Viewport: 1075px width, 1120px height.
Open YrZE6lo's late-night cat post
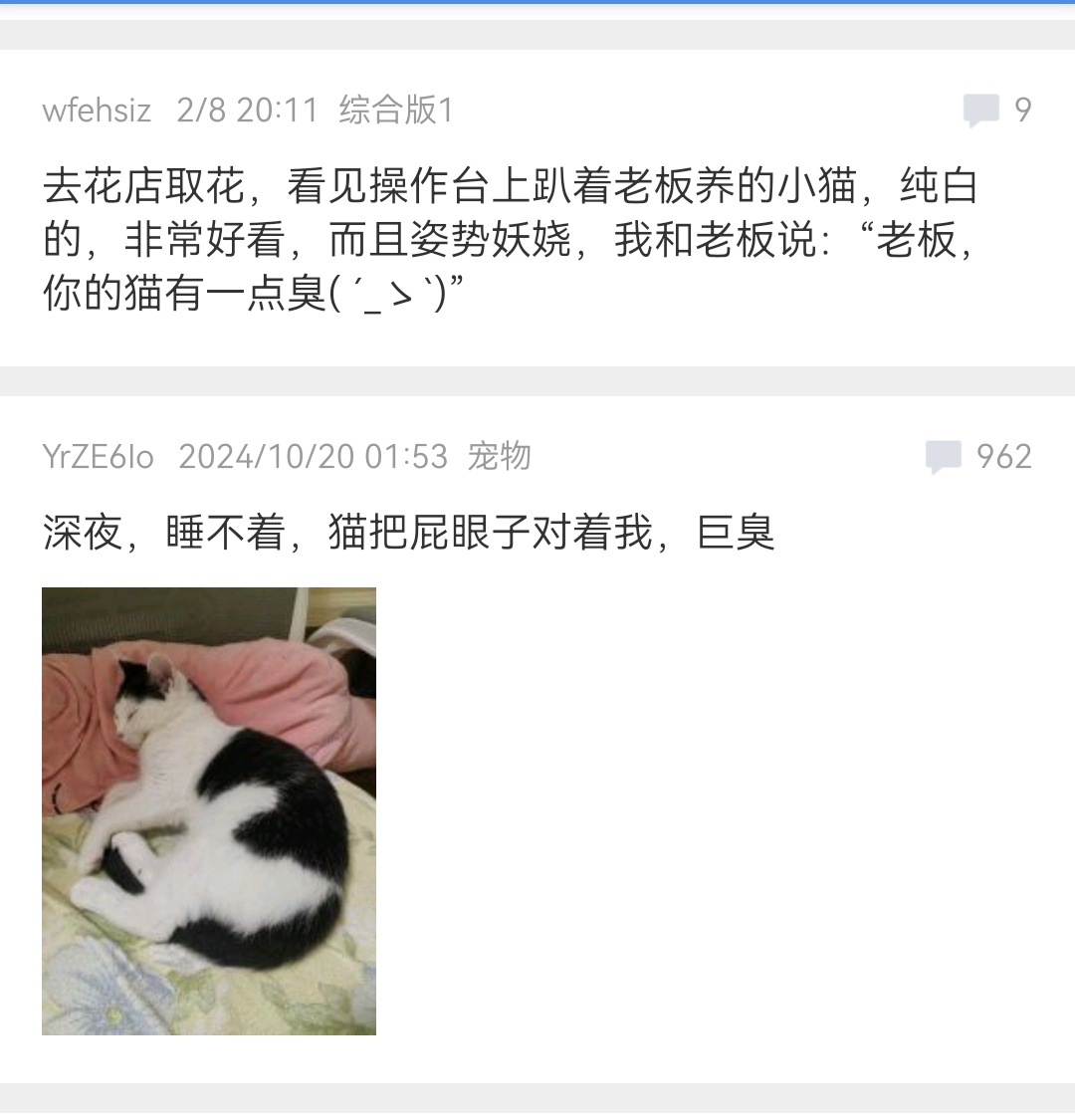408,532
